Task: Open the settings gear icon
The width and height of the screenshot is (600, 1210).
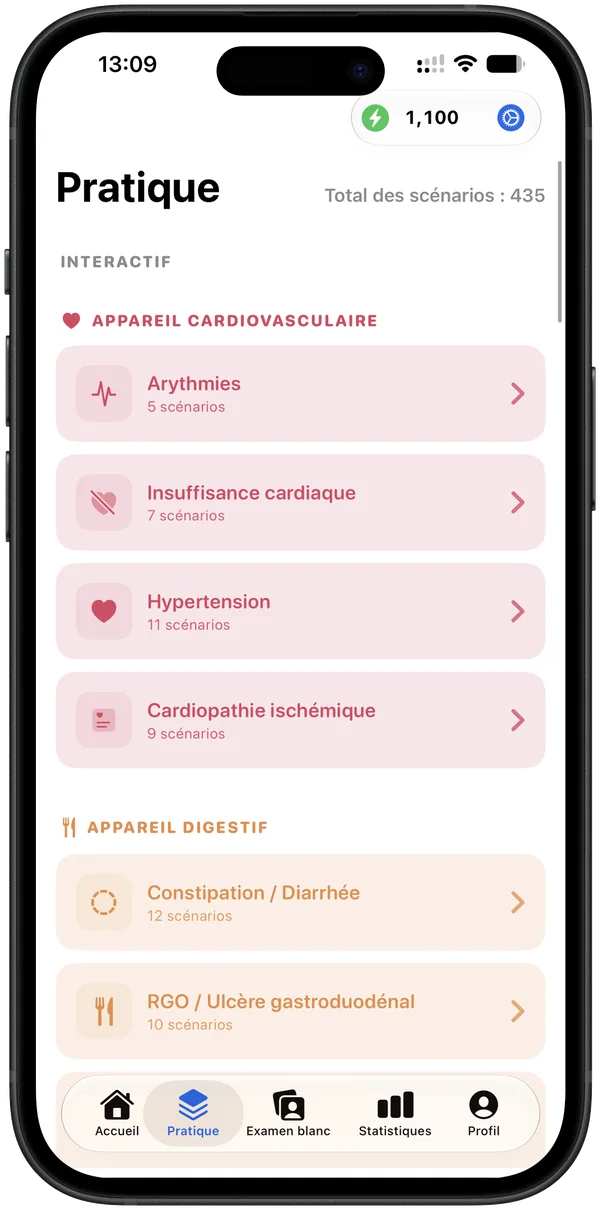Action: point(510,118)
